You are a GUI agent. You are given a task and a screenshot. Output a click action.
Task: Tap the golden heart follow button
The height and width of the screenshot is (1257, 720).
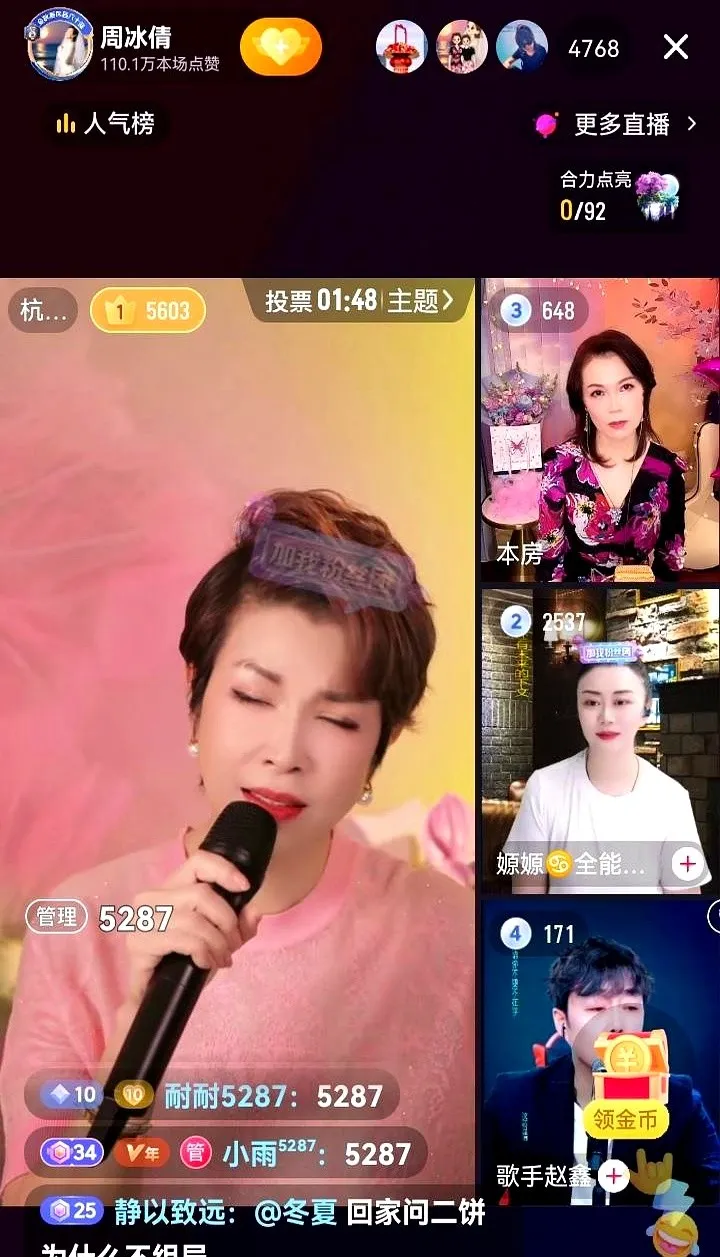pos(281,47)
